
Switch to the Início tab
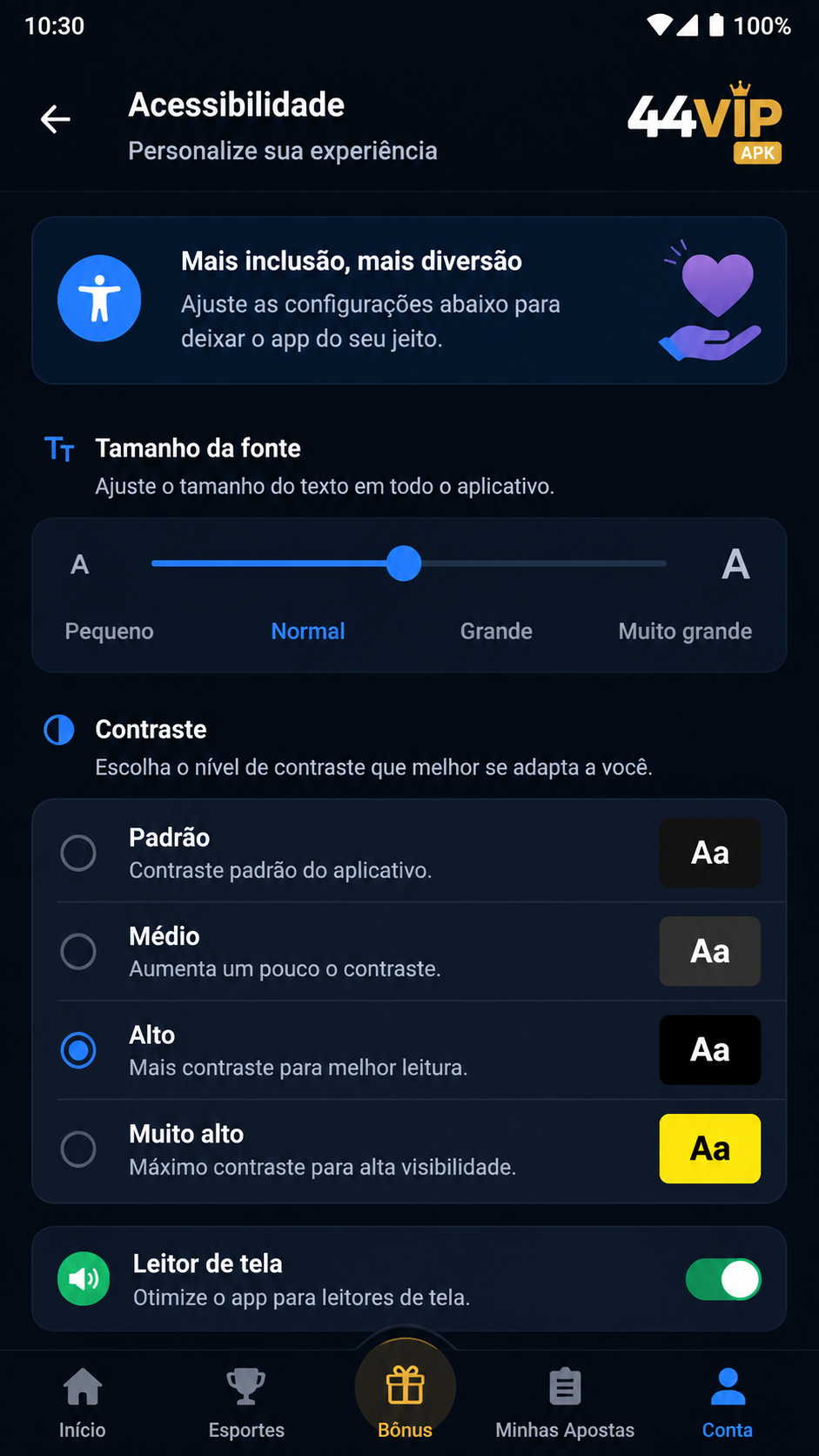pos(83,1403)
